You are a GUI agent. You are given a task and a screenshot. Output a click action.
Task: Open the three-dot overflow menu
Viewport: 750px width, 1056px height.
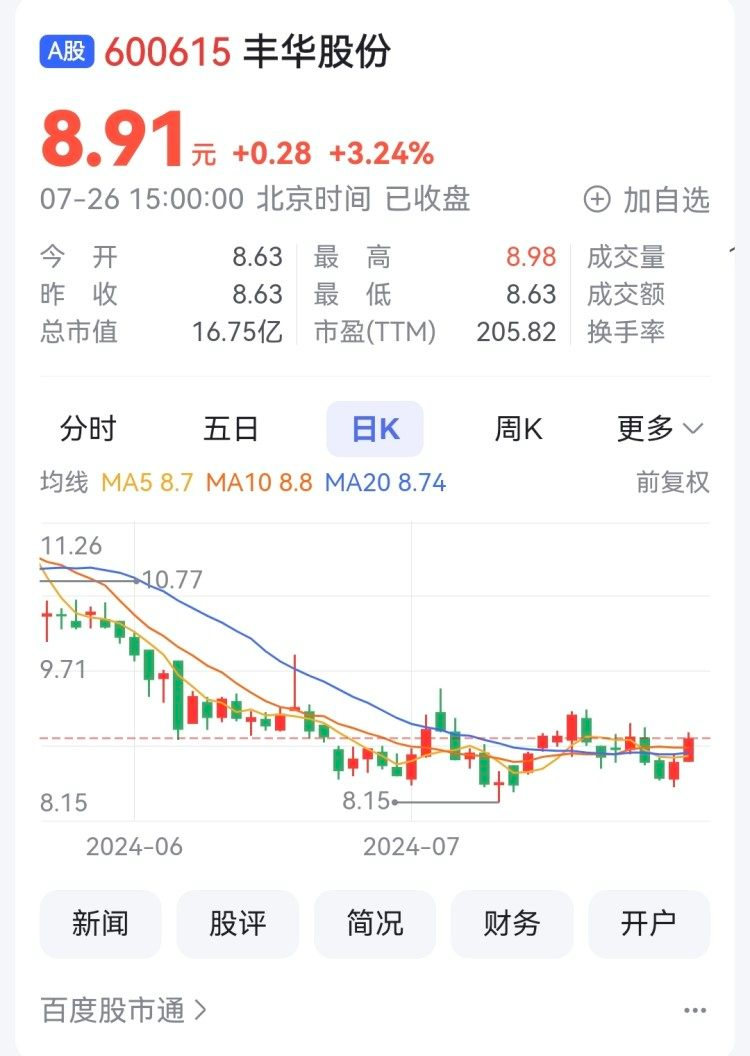695,1010
